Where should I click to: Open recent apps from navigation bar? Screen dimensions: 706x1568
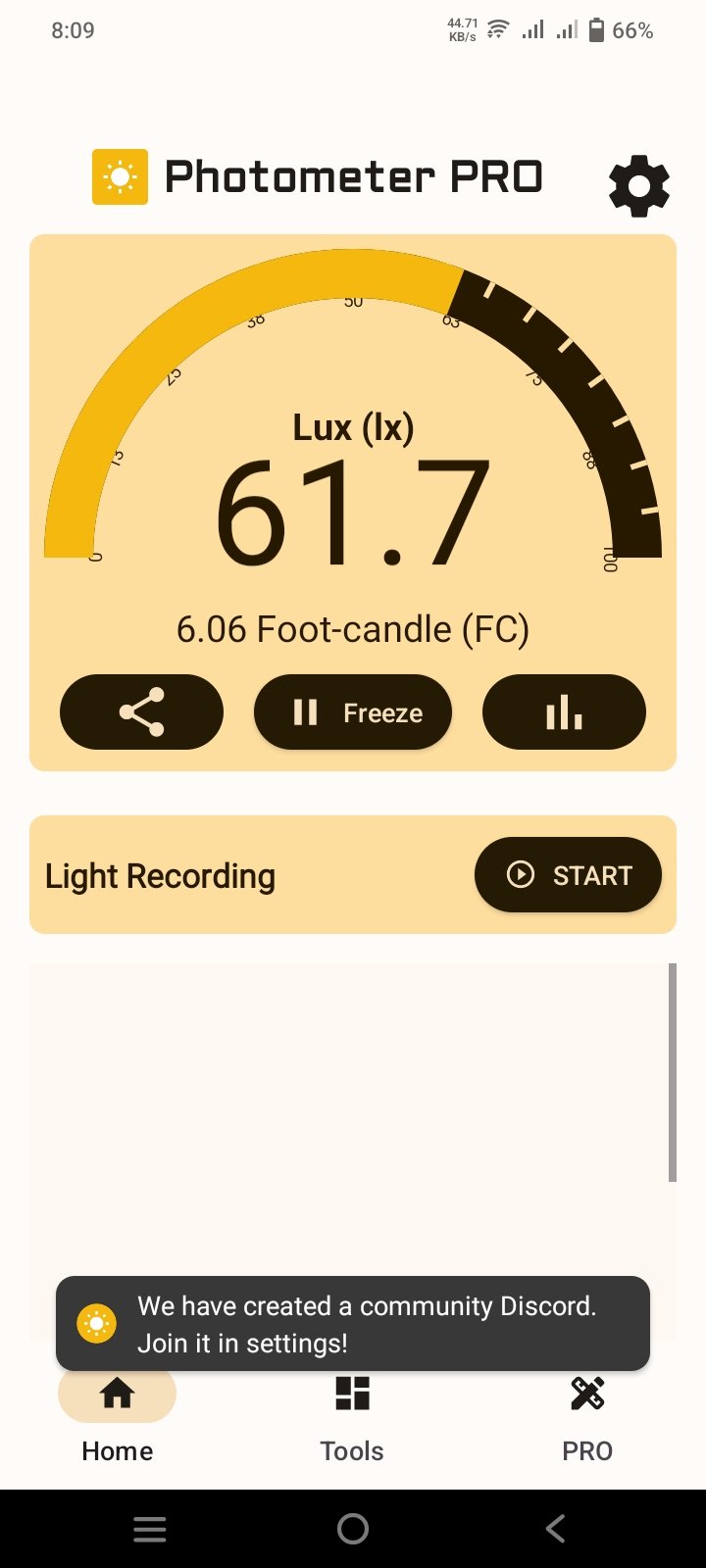click(150, 1529)
